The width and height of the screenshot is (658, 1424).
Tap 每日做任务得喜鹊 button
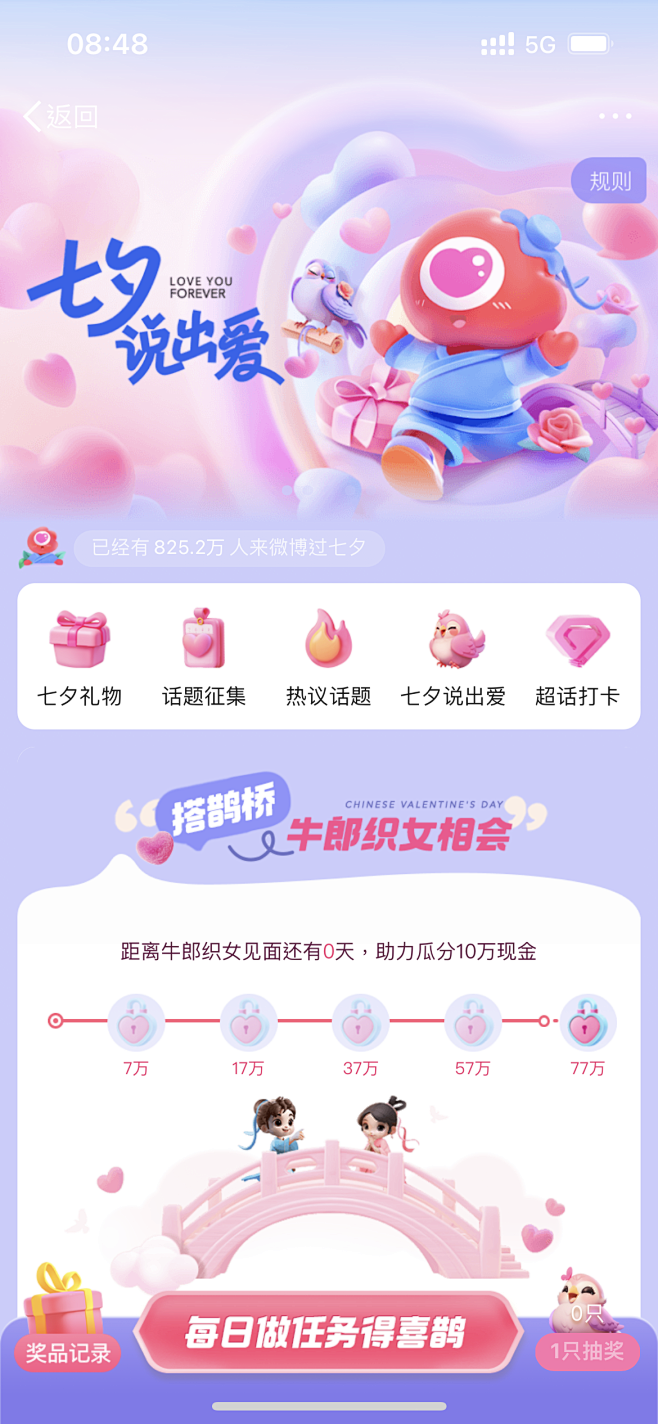[328, 1333]
